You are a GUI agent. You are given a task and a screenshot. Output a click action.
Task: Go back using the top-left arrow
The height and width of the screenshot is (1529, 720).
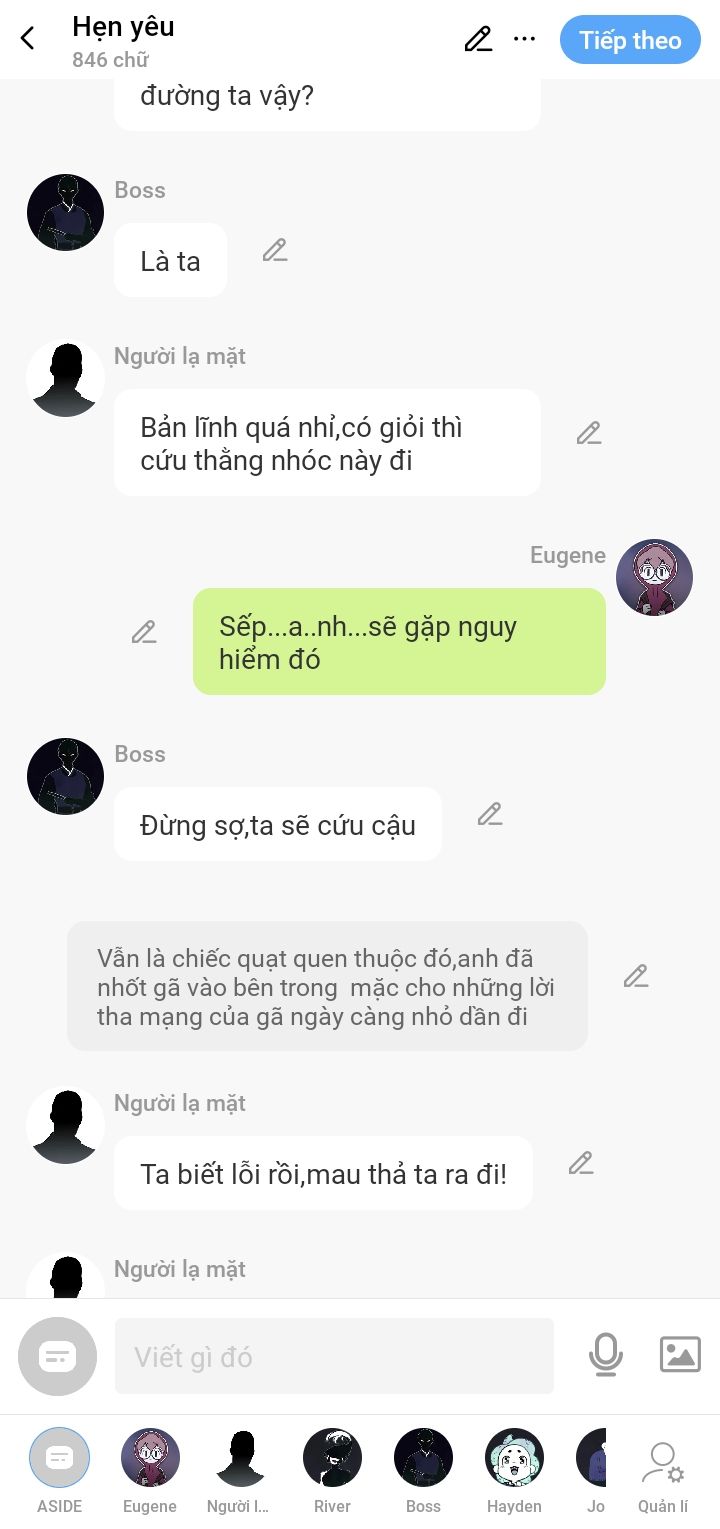click(28, 39)
